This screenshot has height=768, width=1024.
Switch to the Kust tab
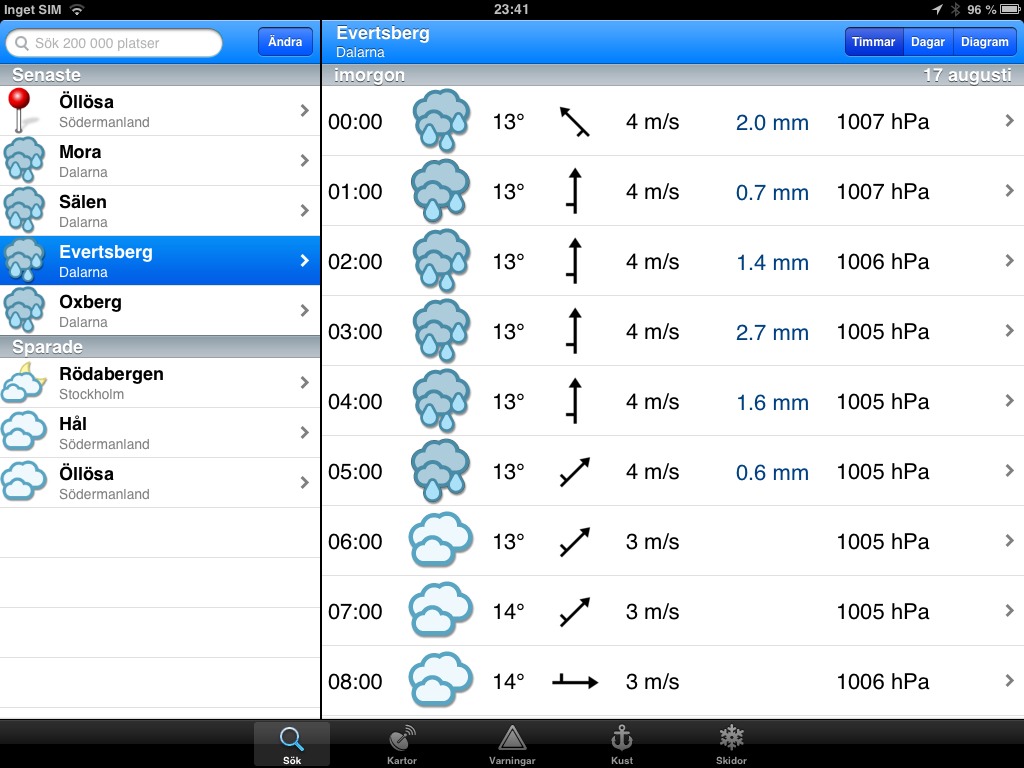tap(622, 744)
